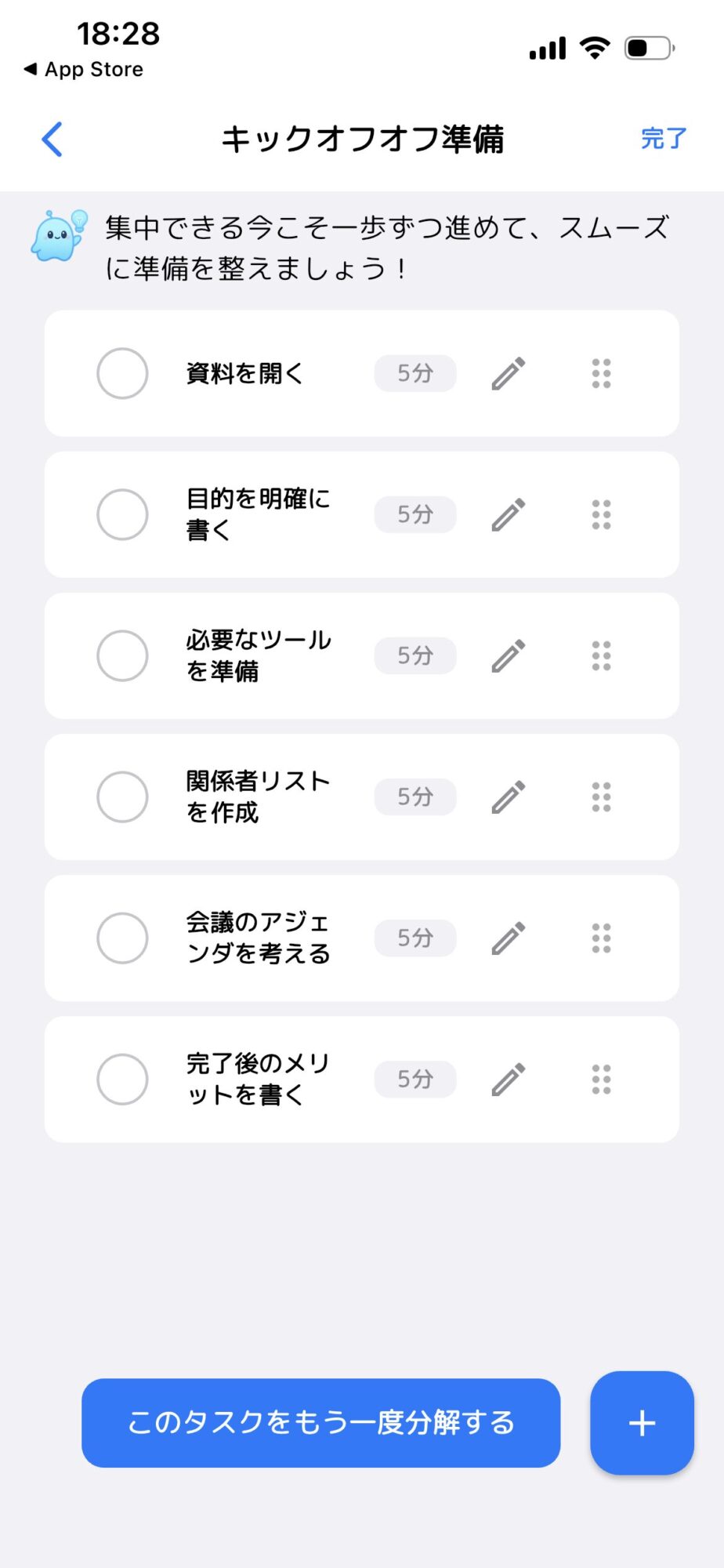Check the circle for 会議のアジェンダを考える
Image resolution: width=724 pixels, height=1568 pixels.
point(122,938)
